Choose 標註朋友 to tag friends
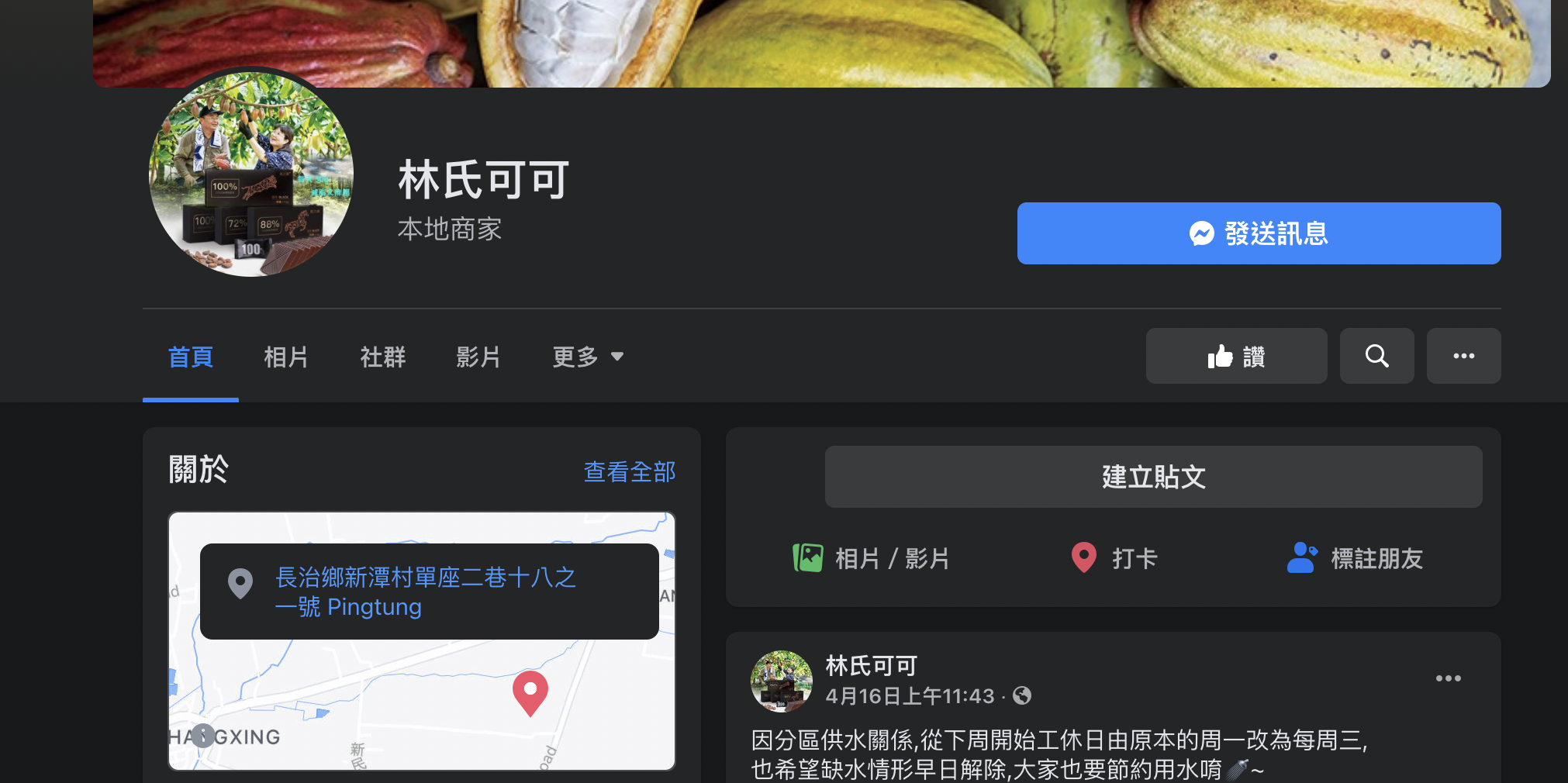Screen dimensions: 1568x783 tap(1355, 558)
